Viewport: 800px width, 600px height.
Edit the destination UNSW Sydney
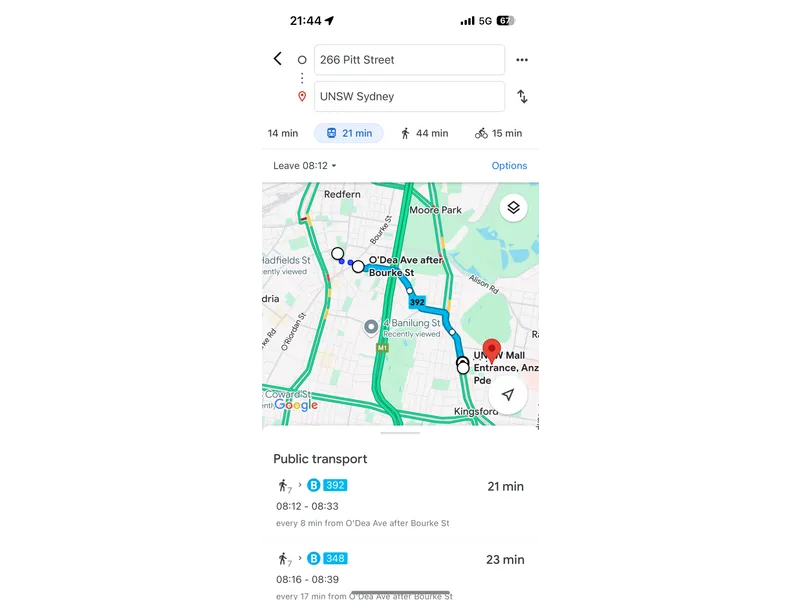click(408, 97)
